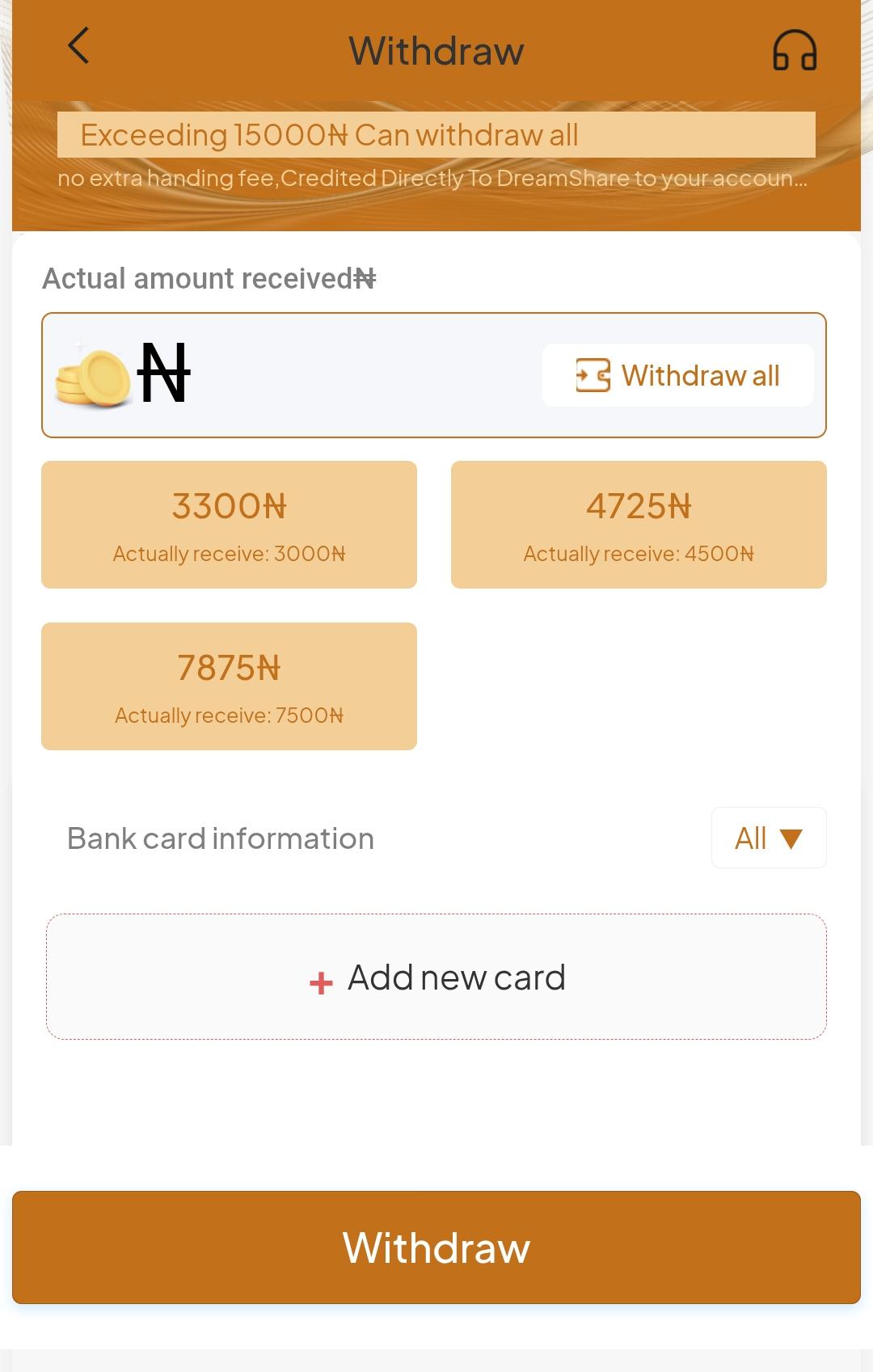
Task: Open the Withdraw screen header title
Action: tap(436, 50)
